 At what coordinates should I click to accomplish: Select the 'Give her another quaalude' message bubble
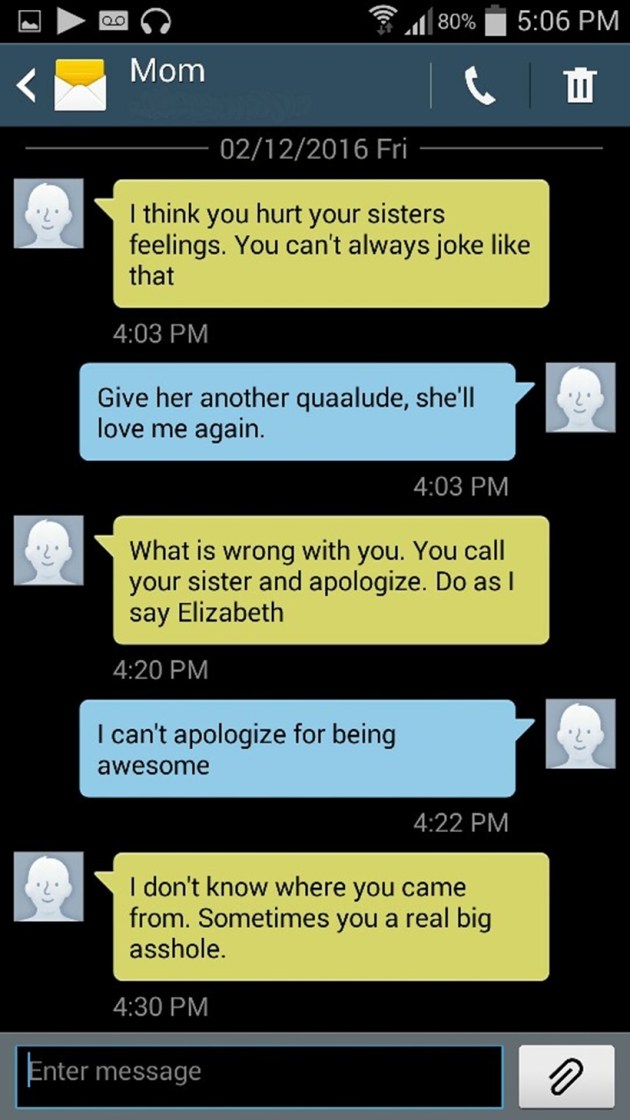pyautogui.click(x=297, y=412)
